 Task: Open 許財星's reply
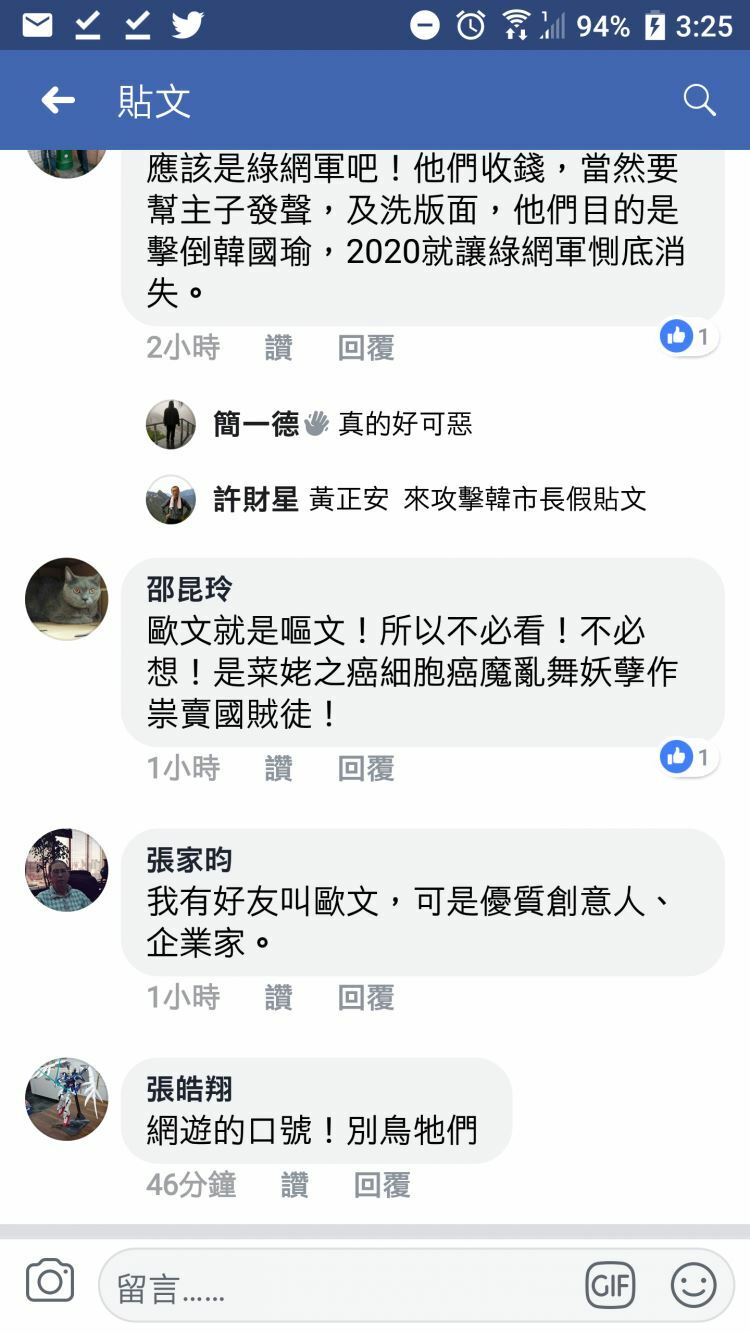coord(430,499)
